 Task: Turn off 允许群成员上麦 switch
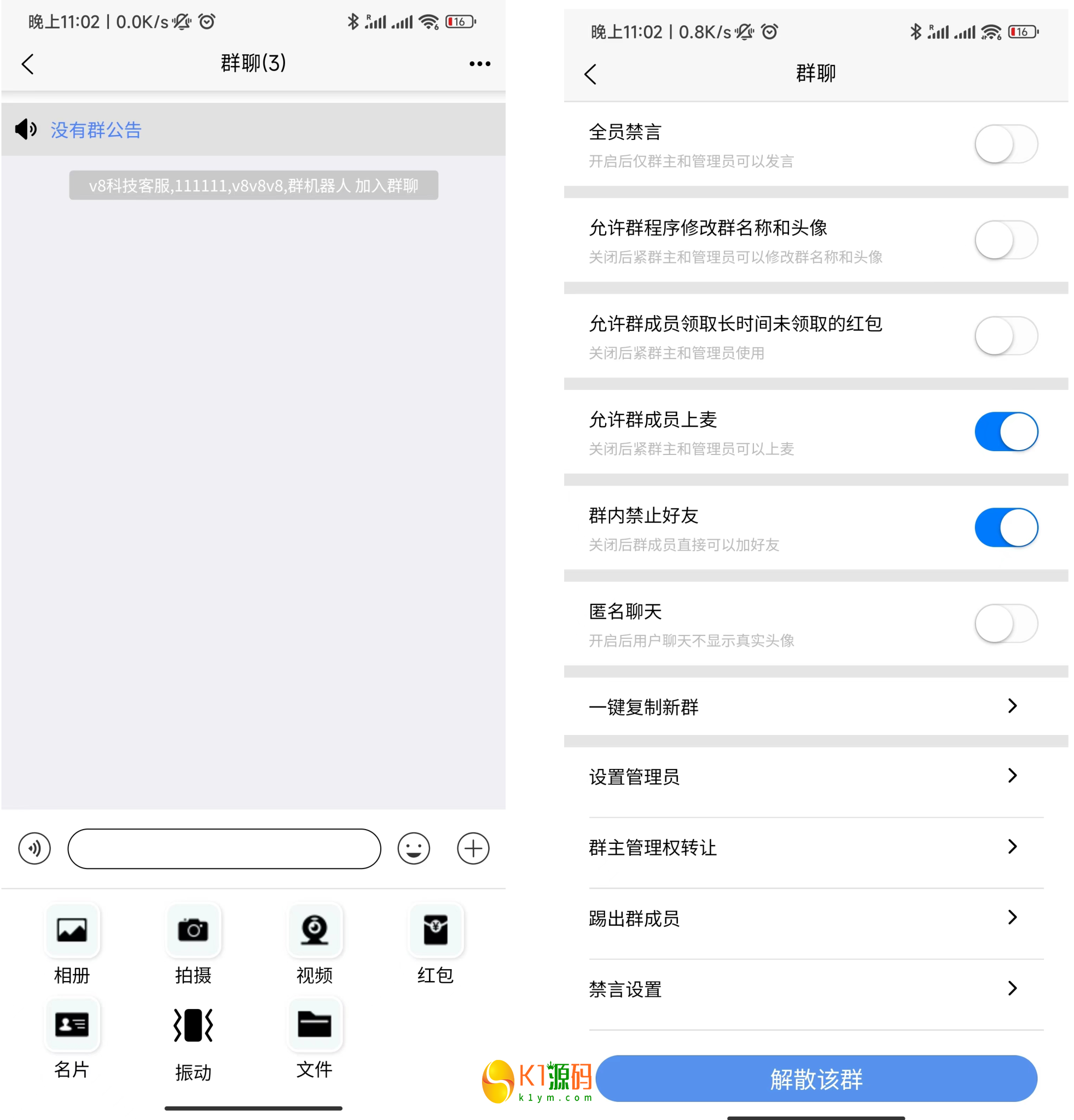pos(1006,431)
